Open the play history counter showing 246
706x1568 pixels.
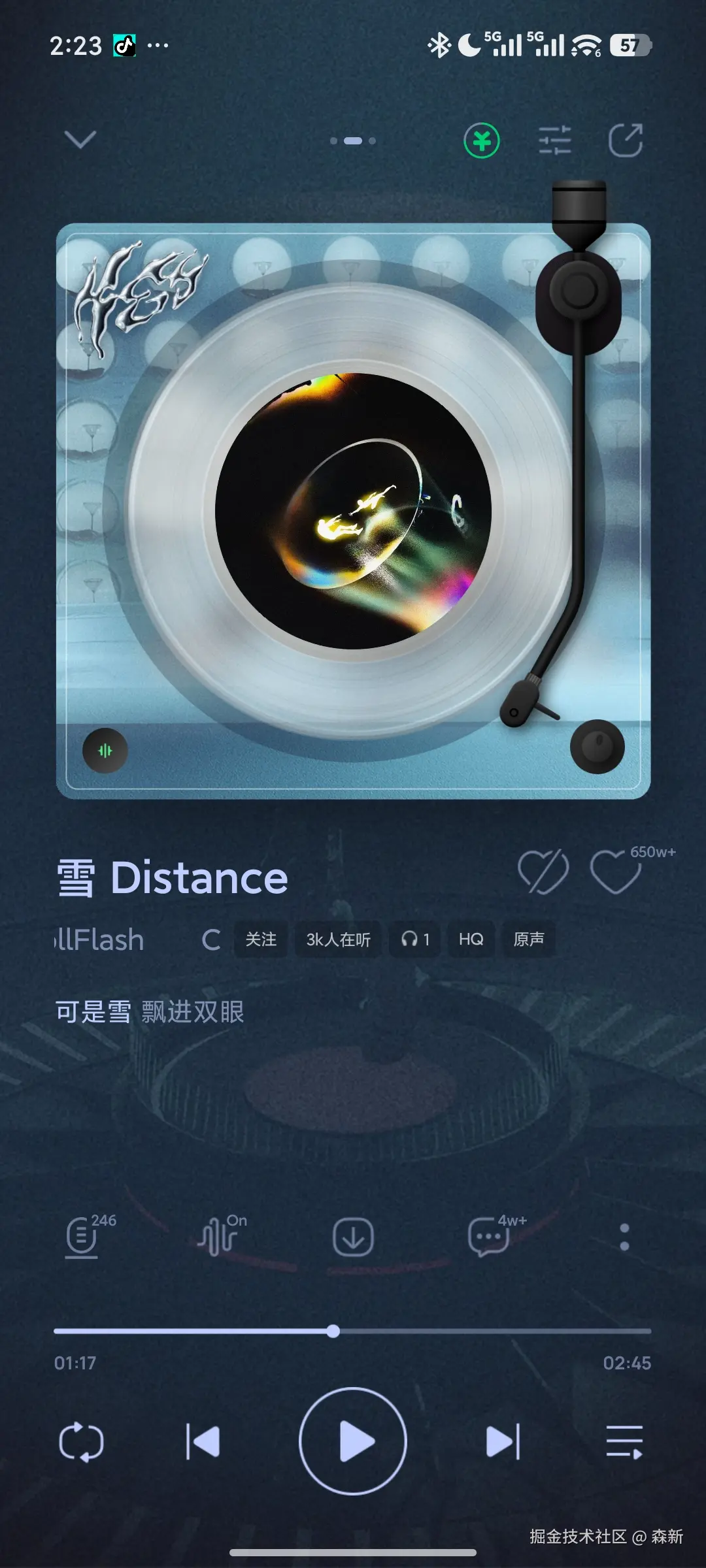pos(81,1237)
